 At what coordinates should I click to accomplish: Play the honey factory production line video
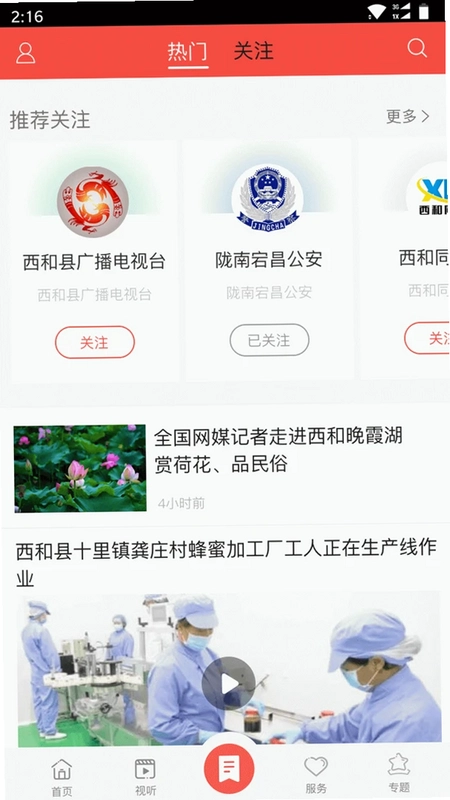pyautogui.click(x=229, y=683)
